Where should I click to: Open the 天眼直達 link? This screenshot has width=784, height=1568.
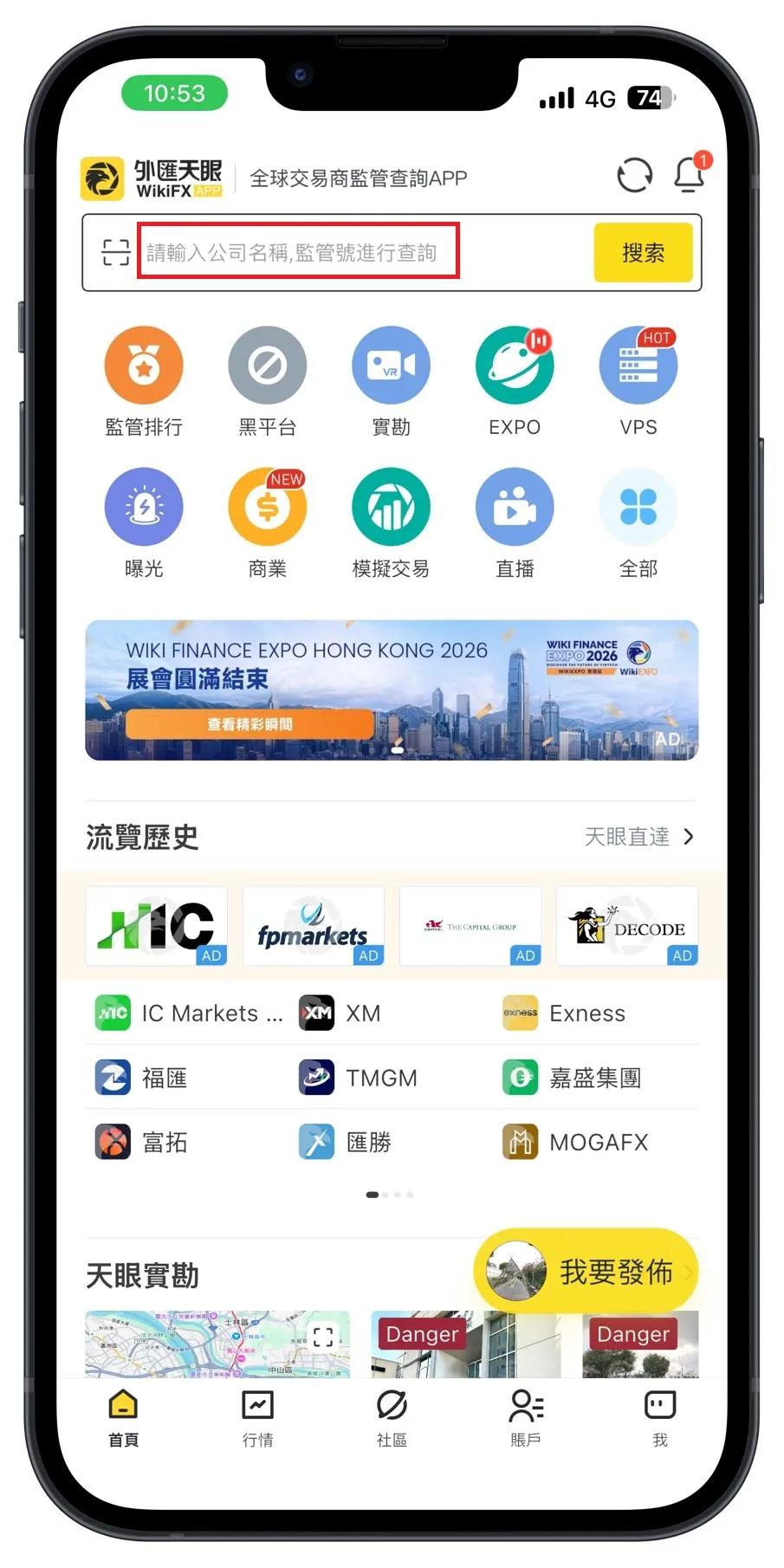click(639, 837)
